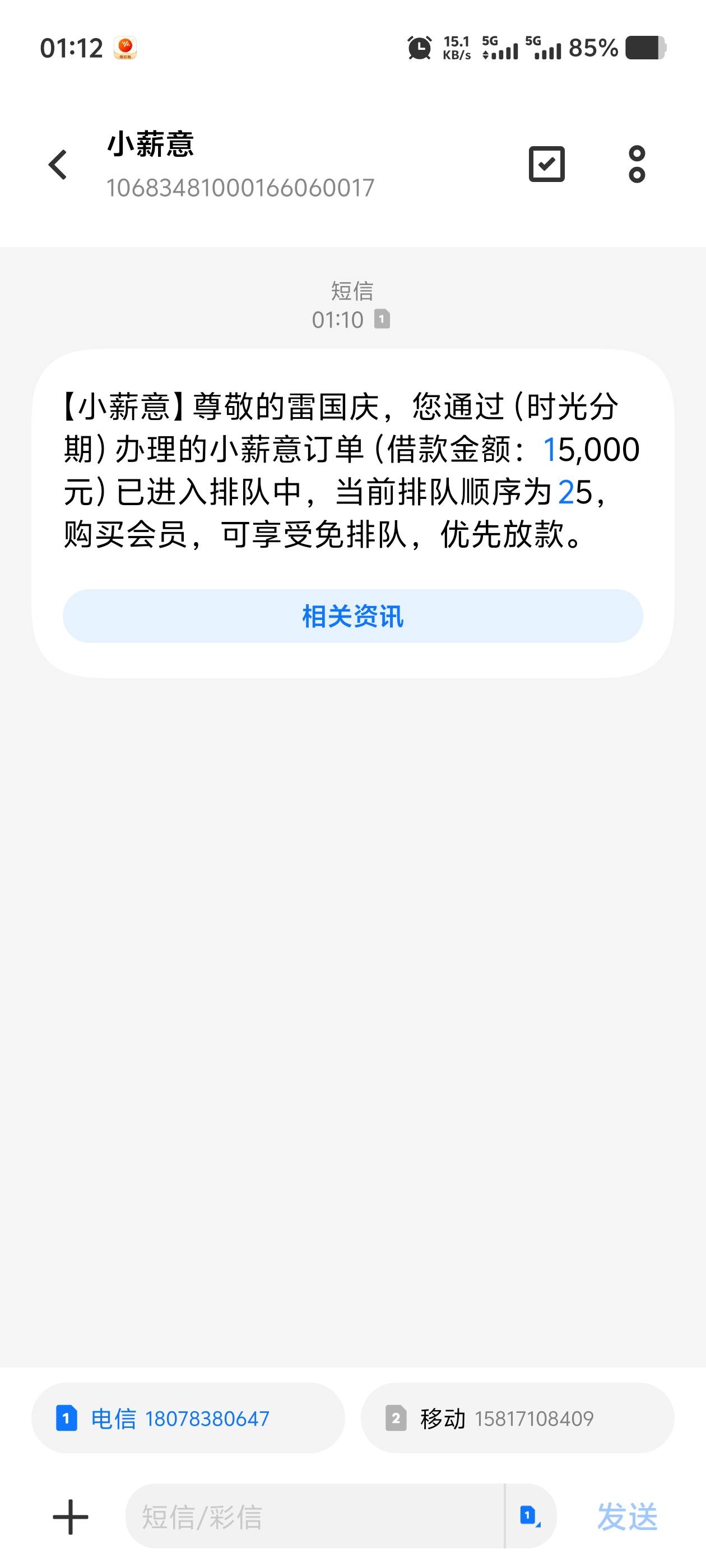Switch to the 移动 15817108409 SIM
The image size is (706, 1568).
(517, 1418)
